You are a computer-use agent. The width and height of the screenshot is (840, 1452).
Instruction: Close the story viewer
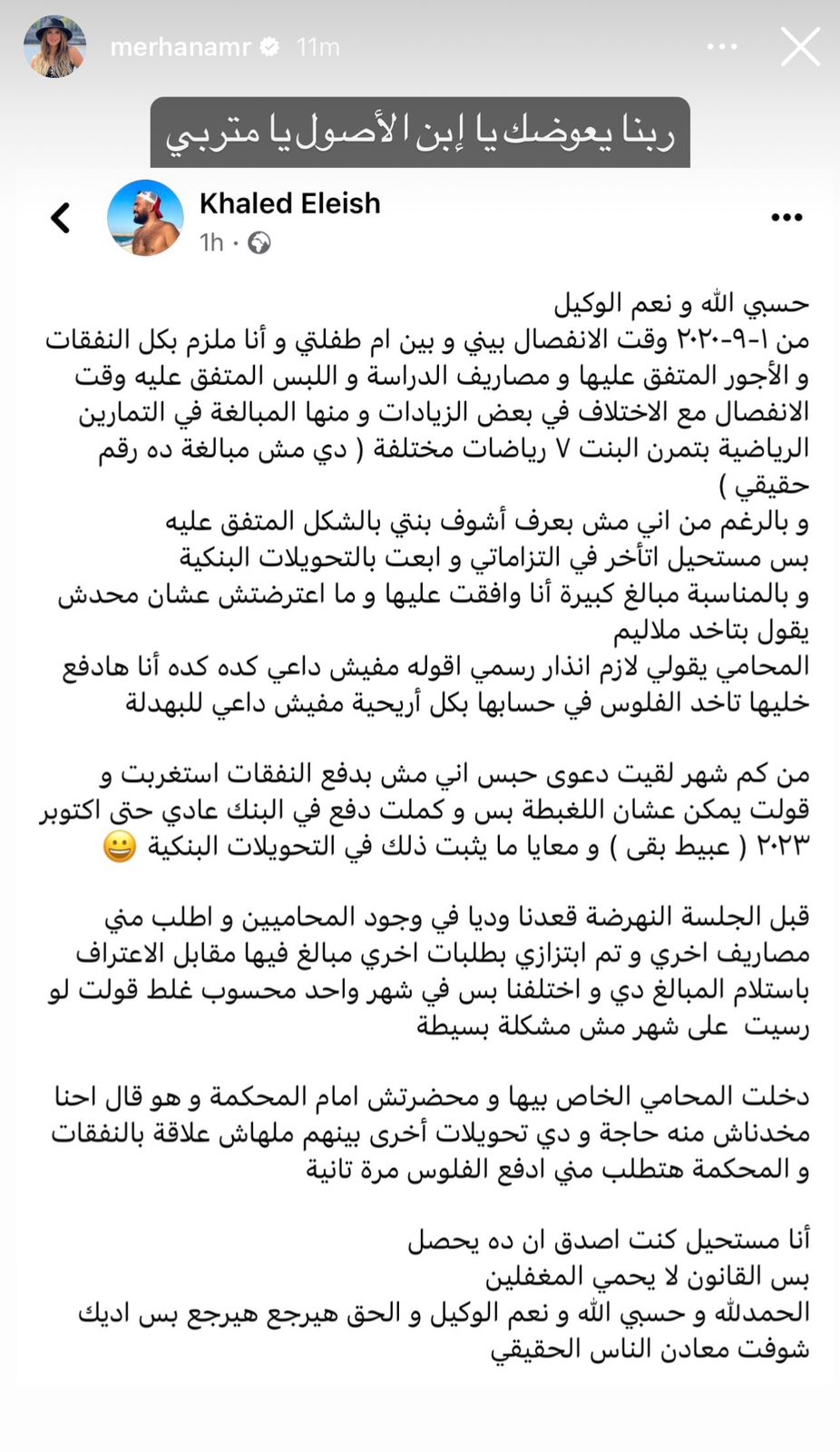pos(799,46)
